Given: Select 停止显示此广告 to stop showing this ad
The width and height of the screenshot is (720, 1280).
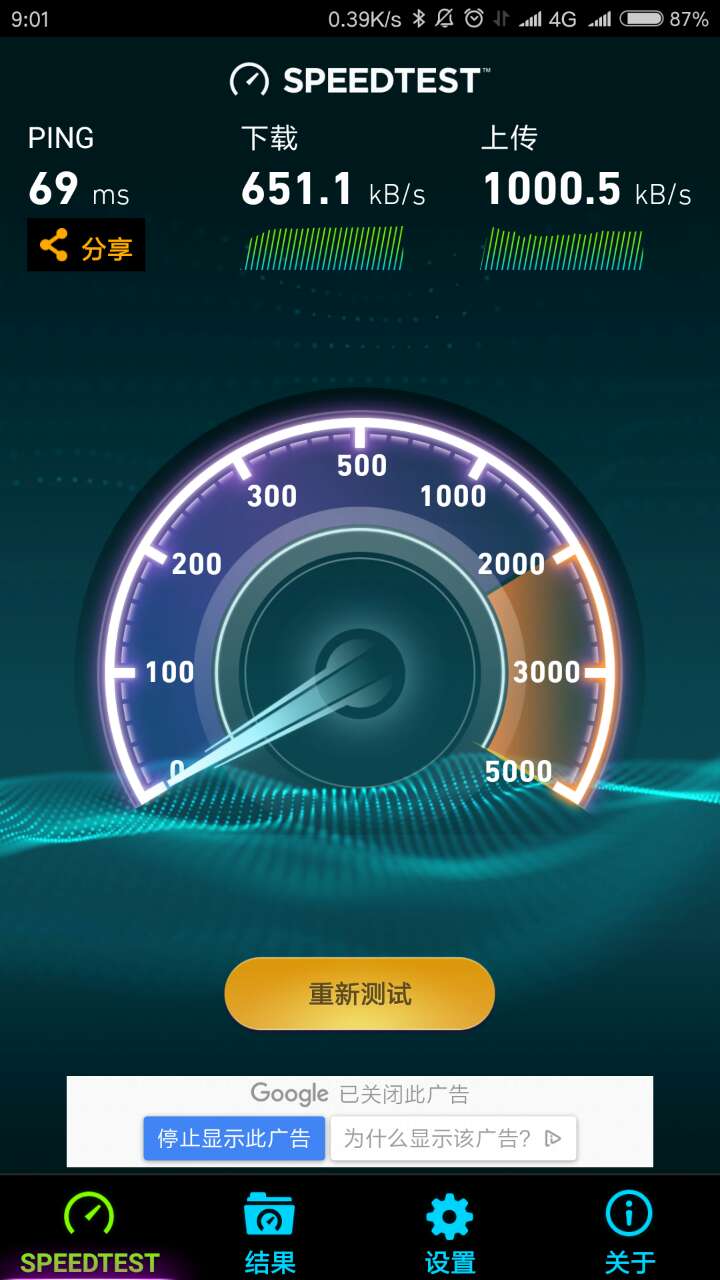Looking at the screenshot, I should pyautogui.click(x=234, y=1138).
